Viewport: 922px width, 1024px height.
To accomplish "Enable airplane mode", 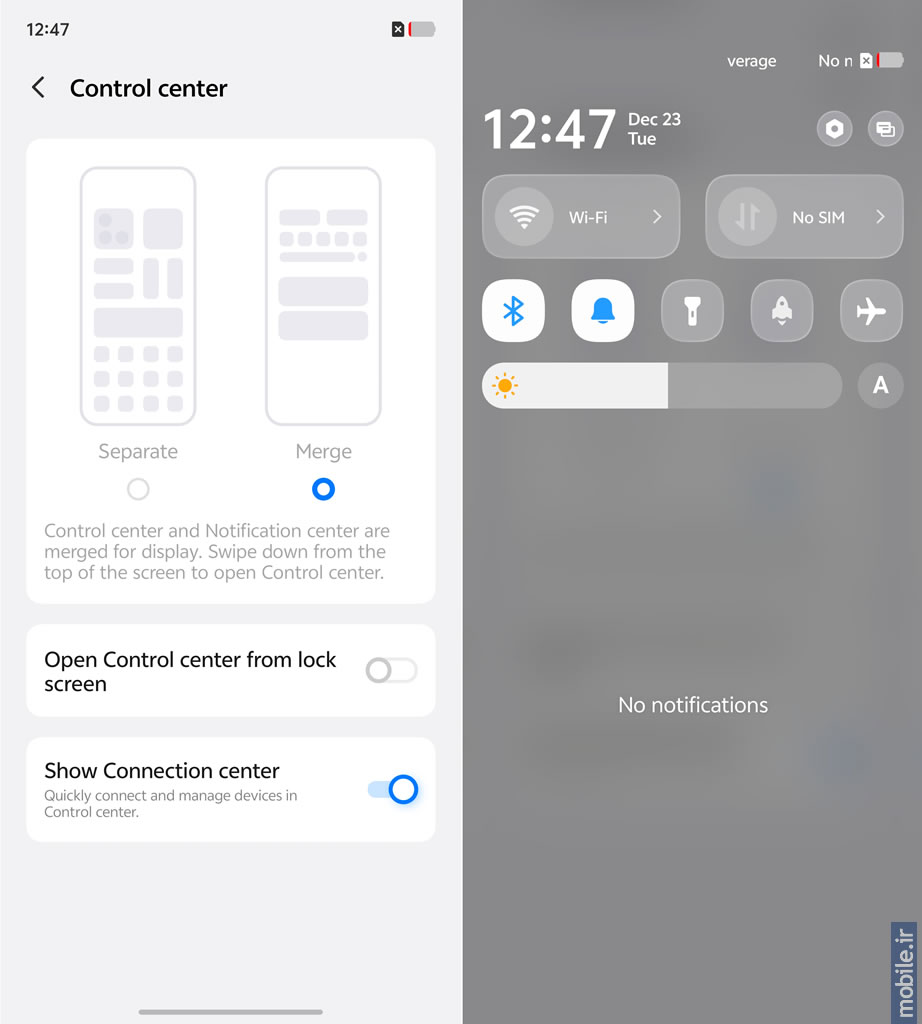I will click(871, 311).
